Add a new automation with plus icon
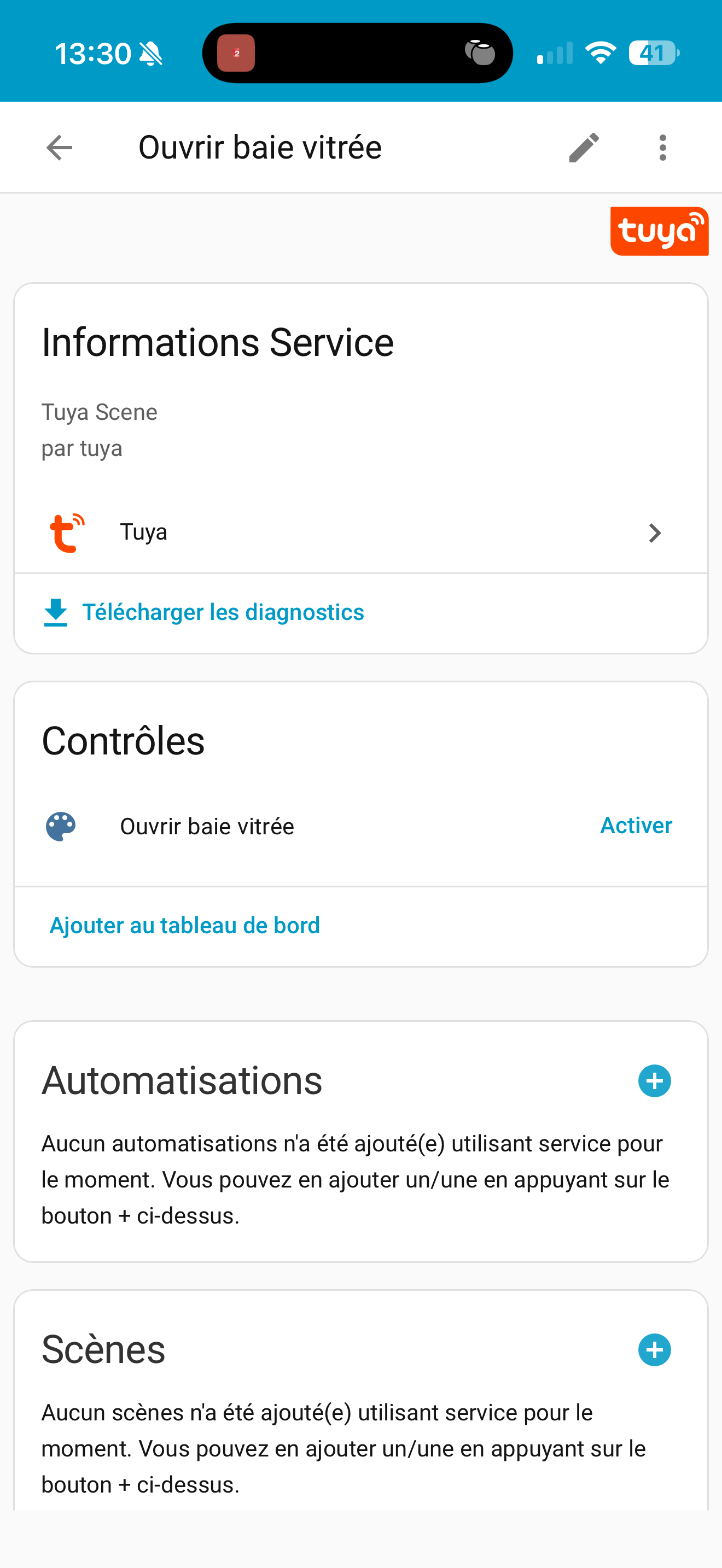 pos(654,1081)
